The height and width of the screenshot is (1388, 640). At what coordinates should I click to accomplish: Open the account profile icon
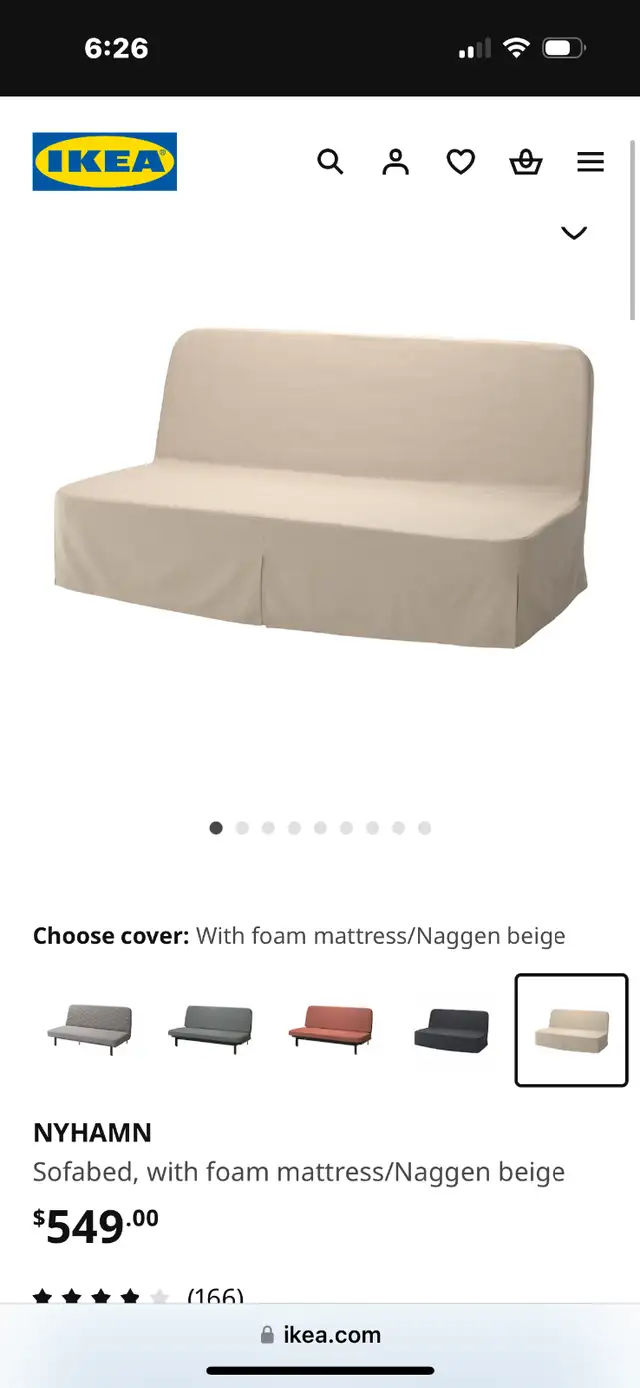(395, 161)
